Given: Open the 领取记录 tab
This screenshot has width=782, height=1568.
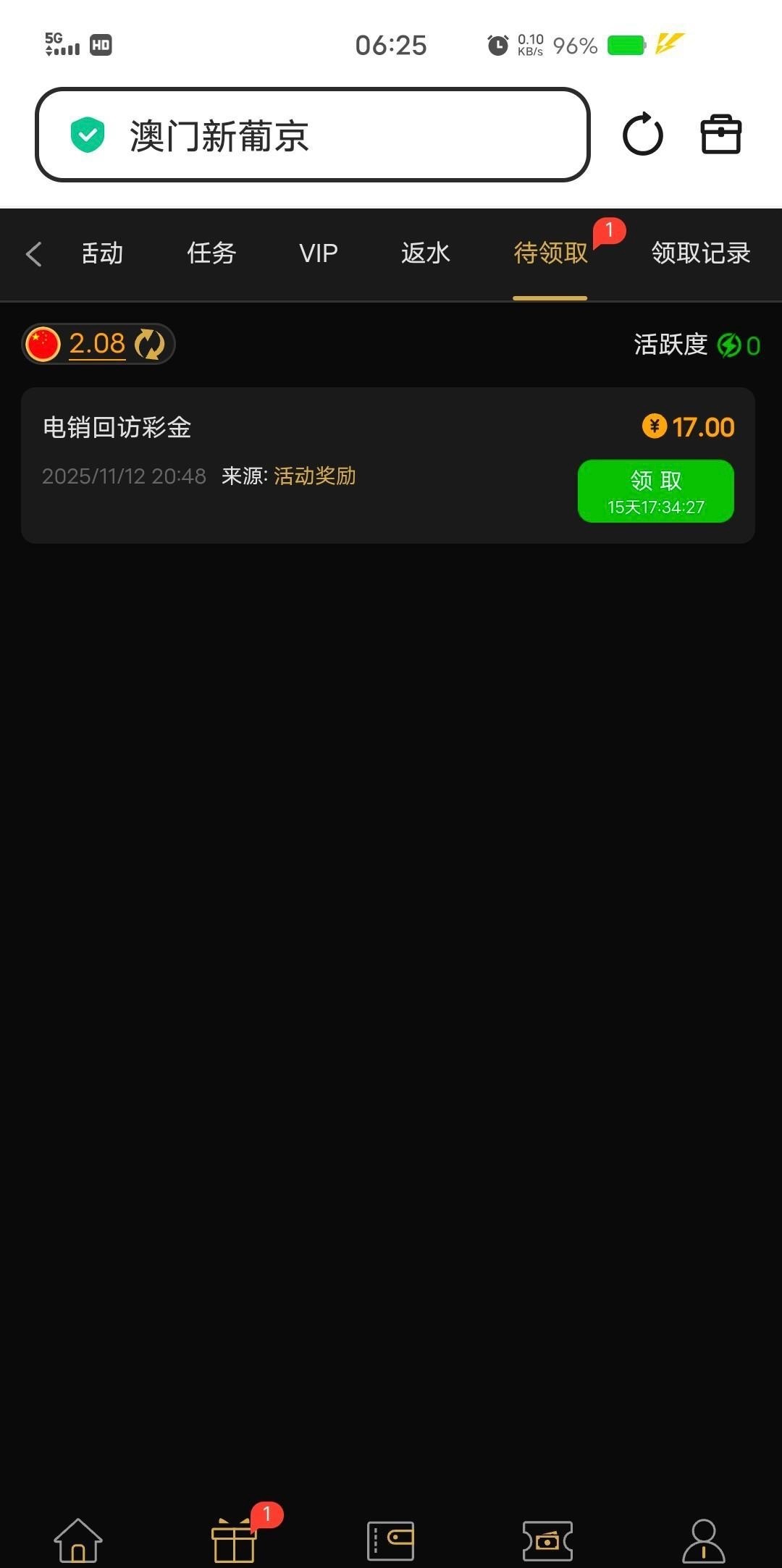Looking at the screenshot, I should [700, 253].
